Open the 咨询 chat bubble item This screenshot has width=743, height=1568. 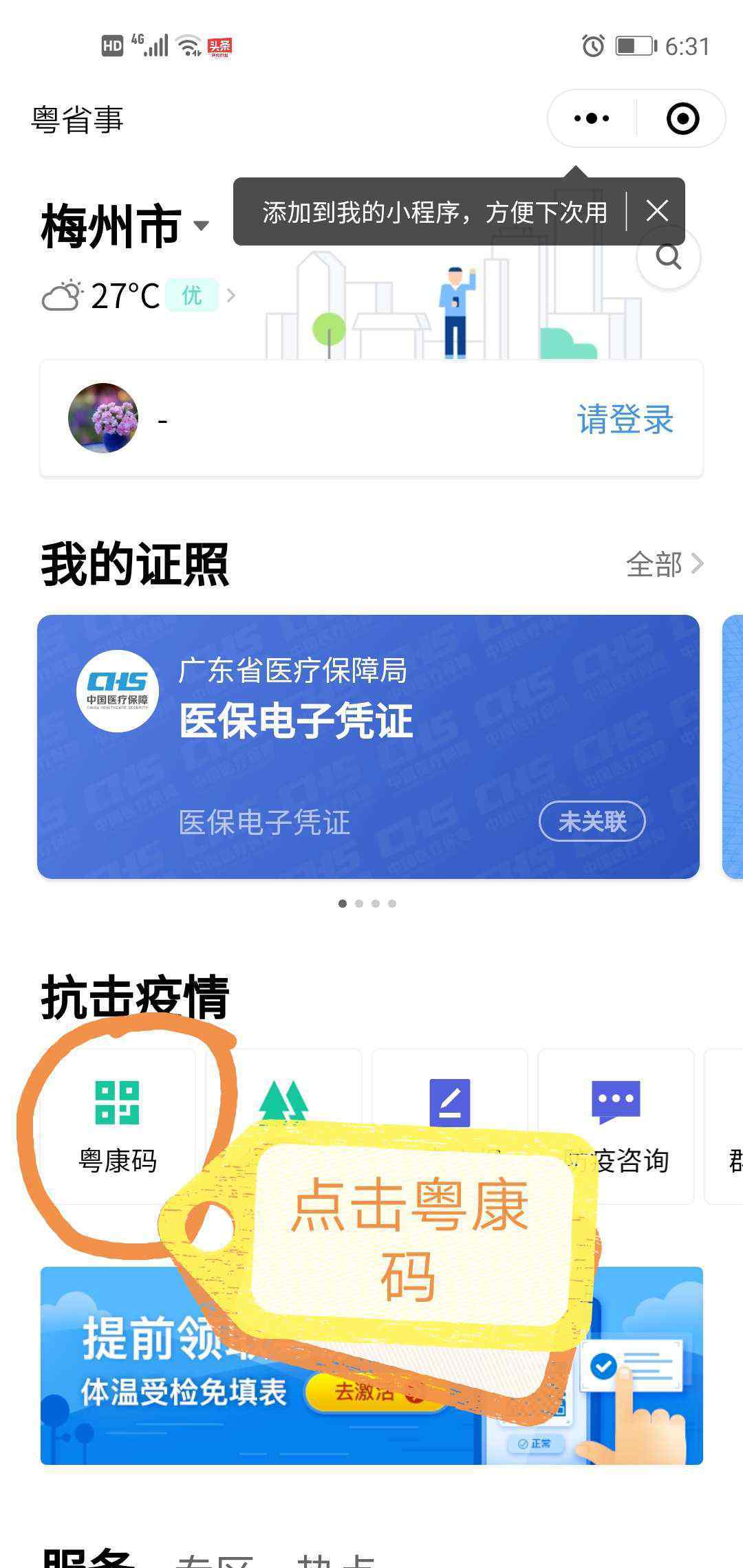coord(616,1126)
